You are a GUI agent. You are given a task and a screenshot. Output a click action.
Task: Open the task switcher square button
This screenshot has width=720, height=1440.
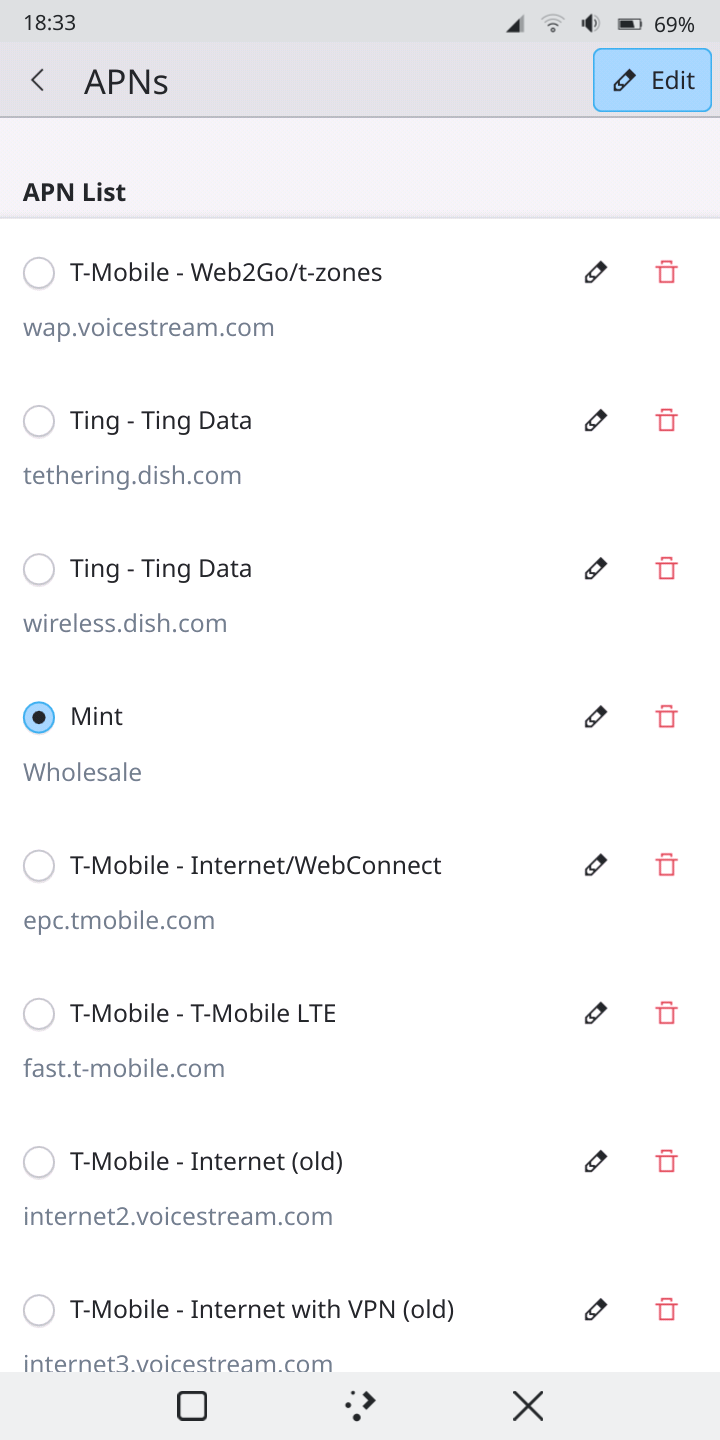(192, 1406)
